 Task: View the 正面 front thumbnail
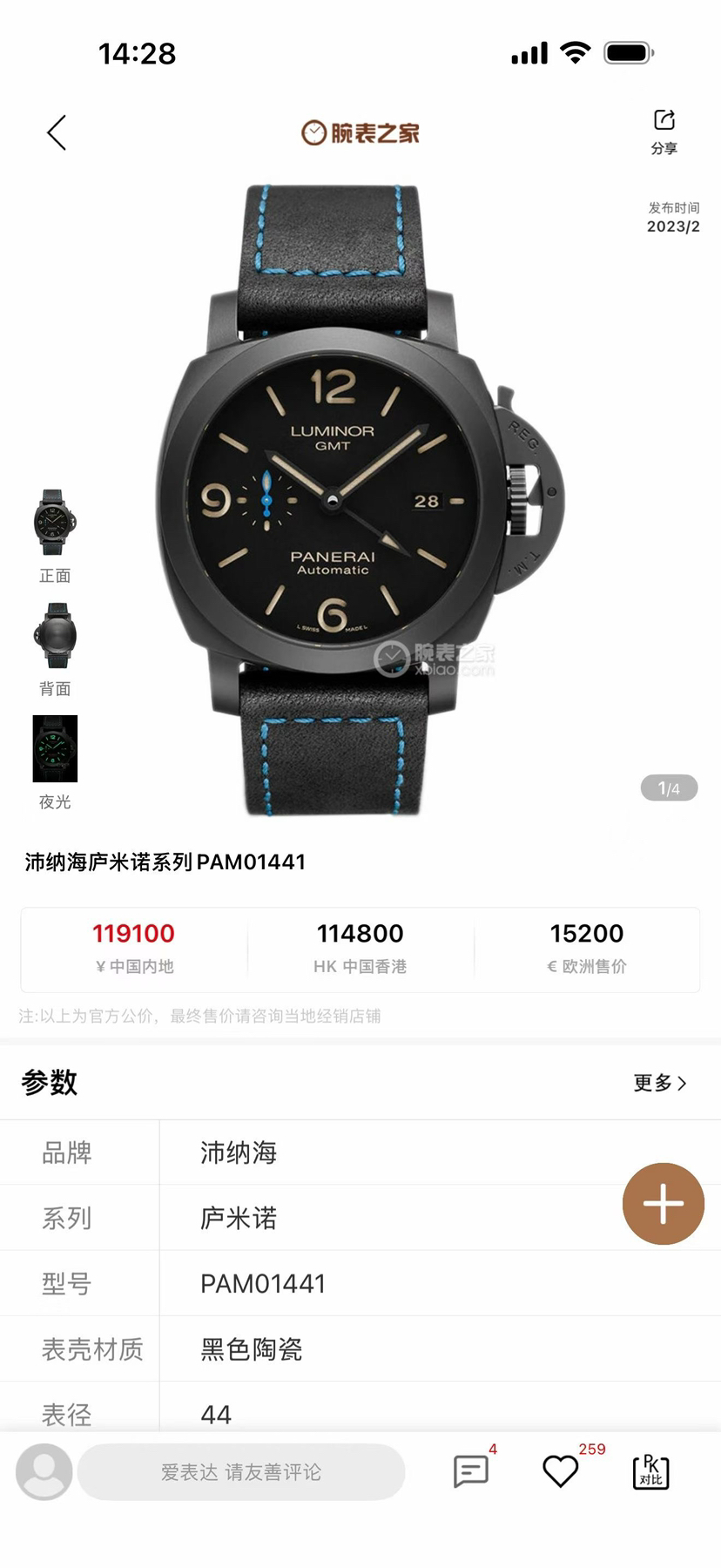coord(55,523)
